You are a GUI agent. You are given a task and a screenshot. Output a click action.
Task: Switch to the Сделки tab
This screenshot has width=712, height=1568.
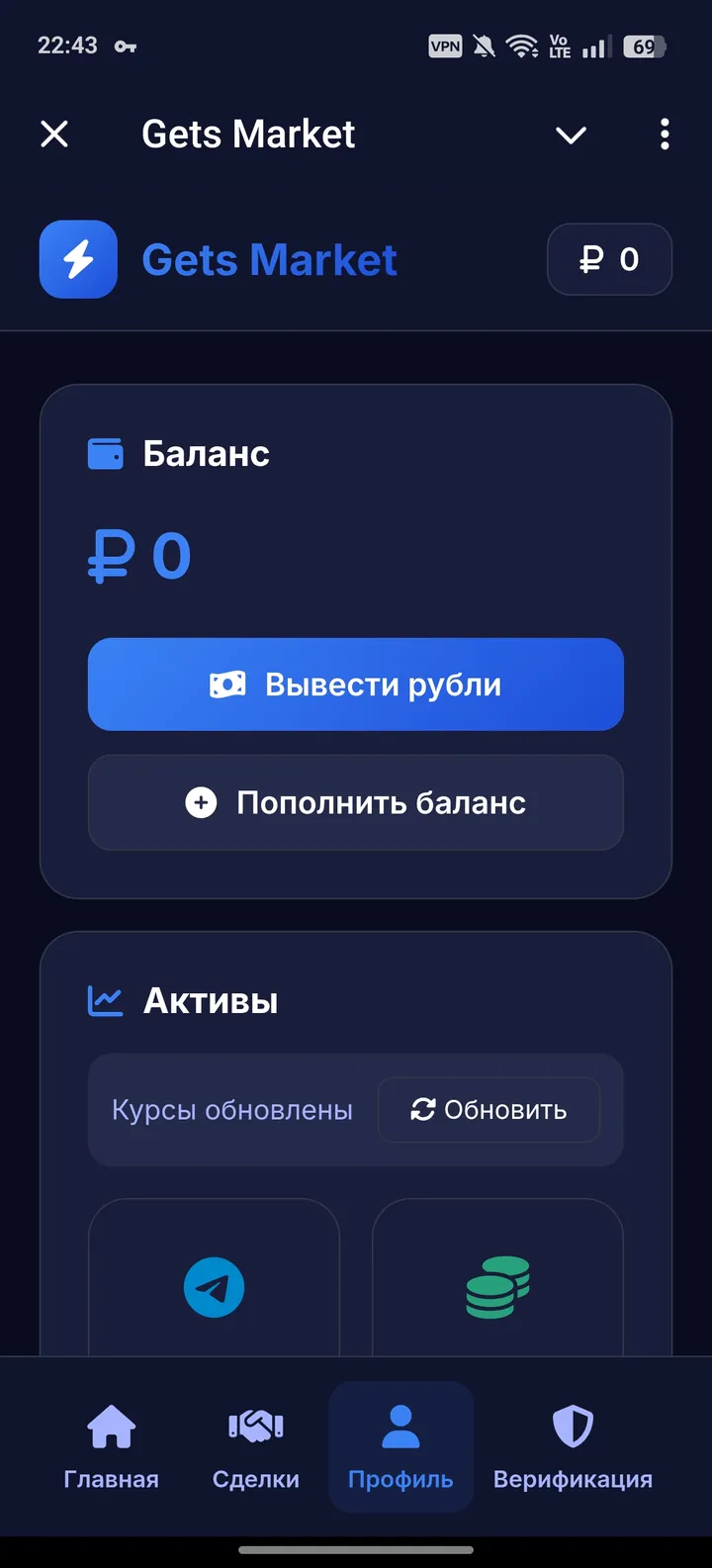click(255, 1447)
